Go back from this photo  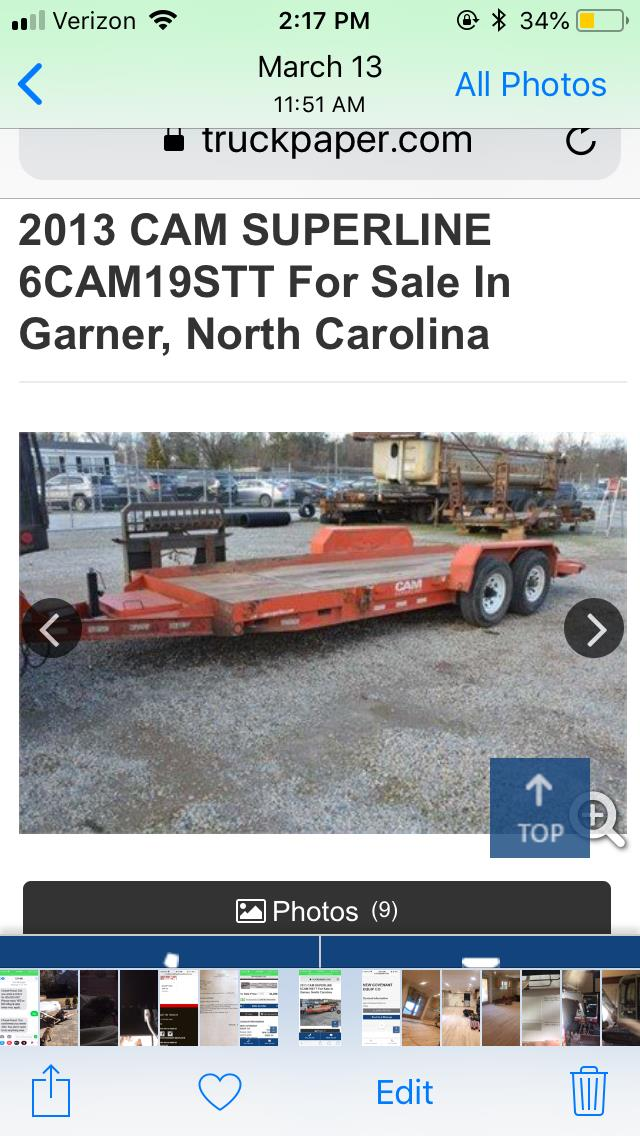(x=31, y=84)
